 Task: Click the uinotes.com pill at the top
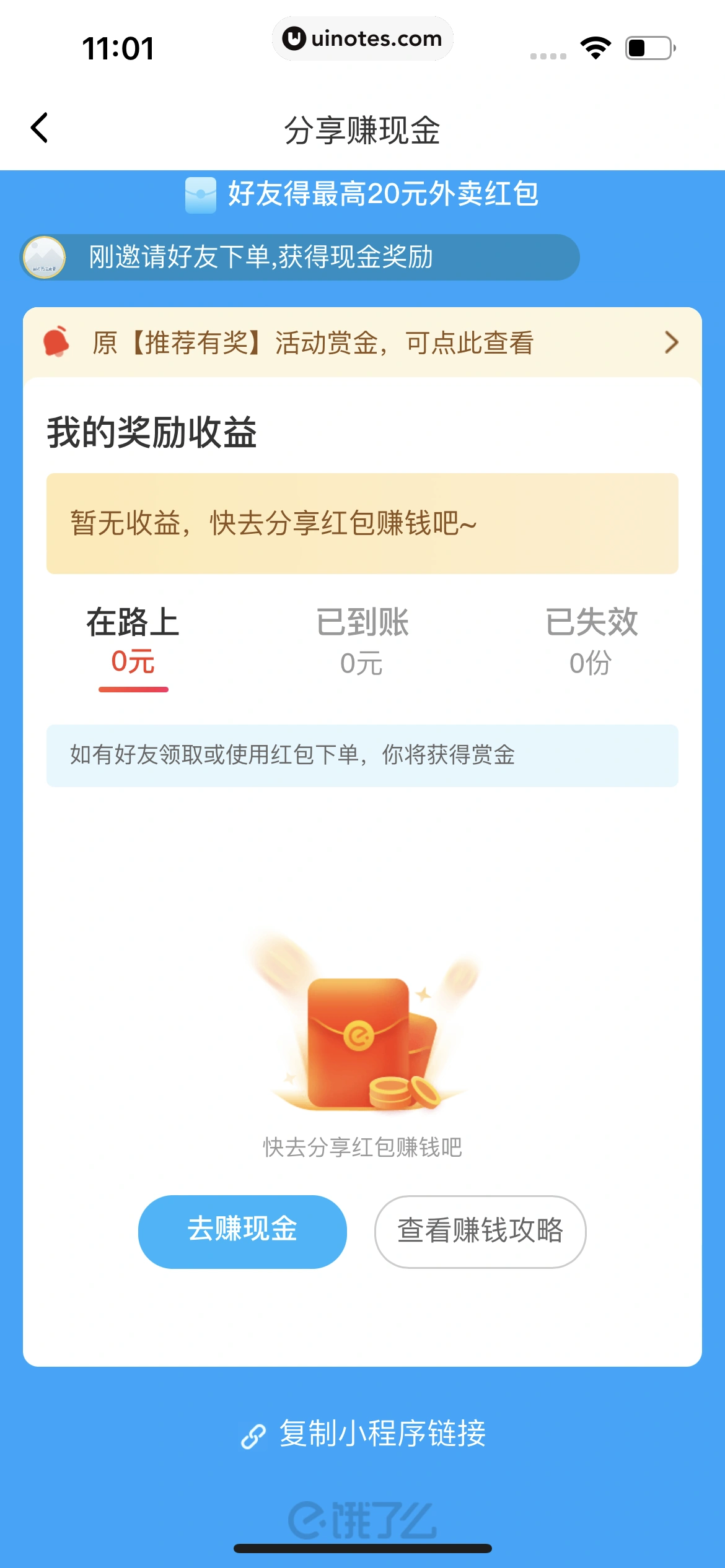point(362,38)
